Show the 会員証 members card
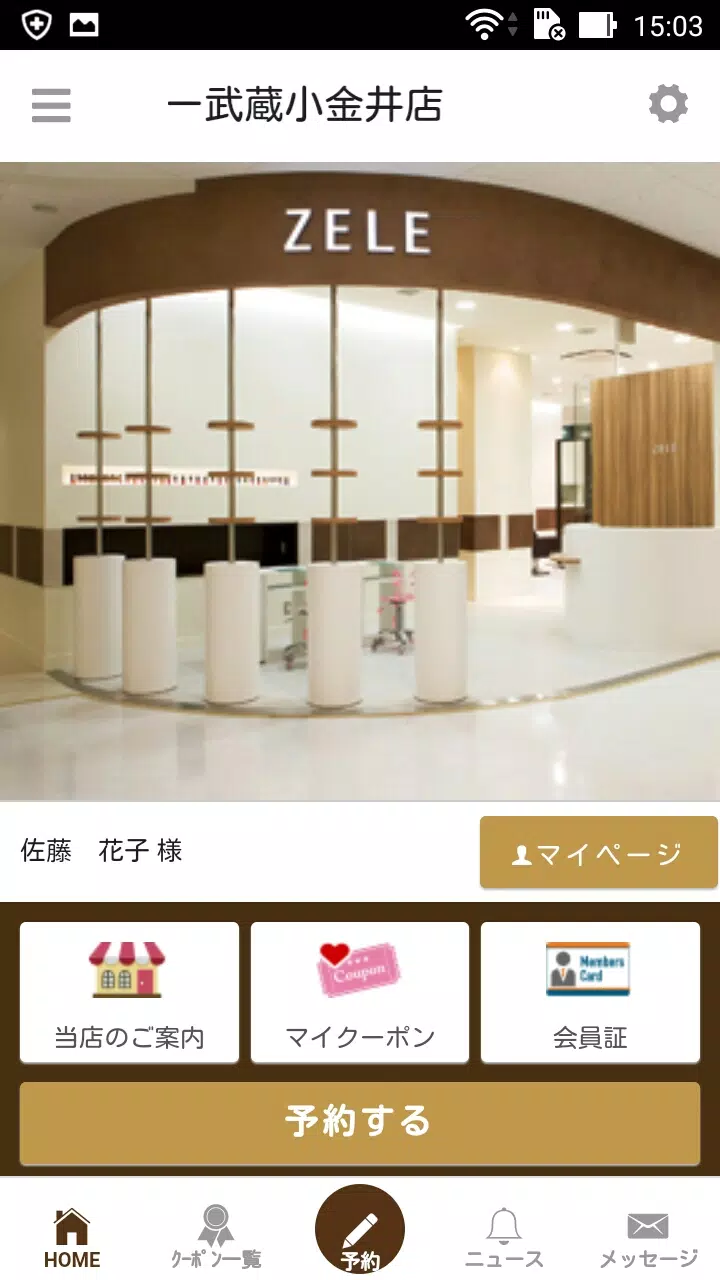The image size is (720, 1280). (590, 992)
